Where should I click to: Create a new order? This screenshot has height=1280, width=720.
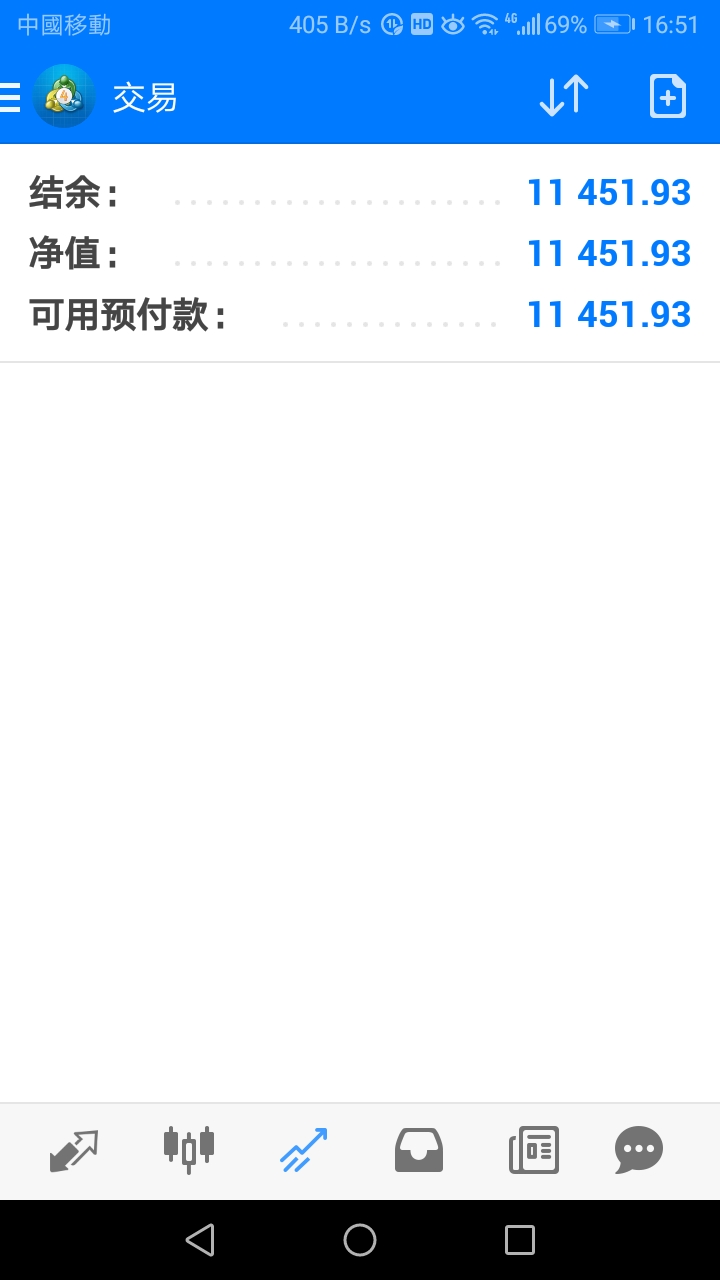click(667, 97)
